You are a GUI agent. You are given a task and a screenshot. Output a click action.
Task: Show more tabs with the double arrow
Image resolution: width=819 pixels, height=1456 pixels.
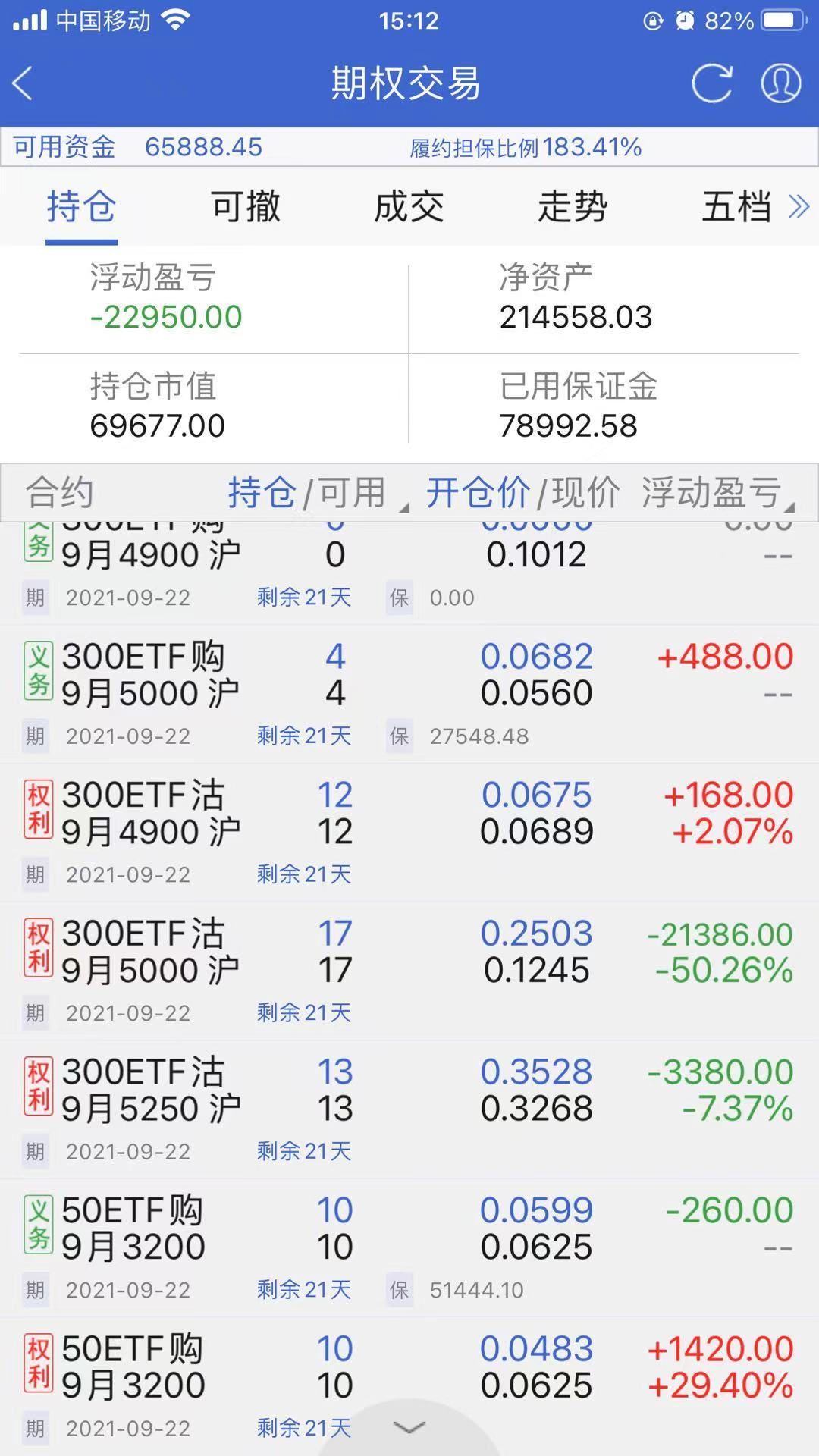(799, 207)
